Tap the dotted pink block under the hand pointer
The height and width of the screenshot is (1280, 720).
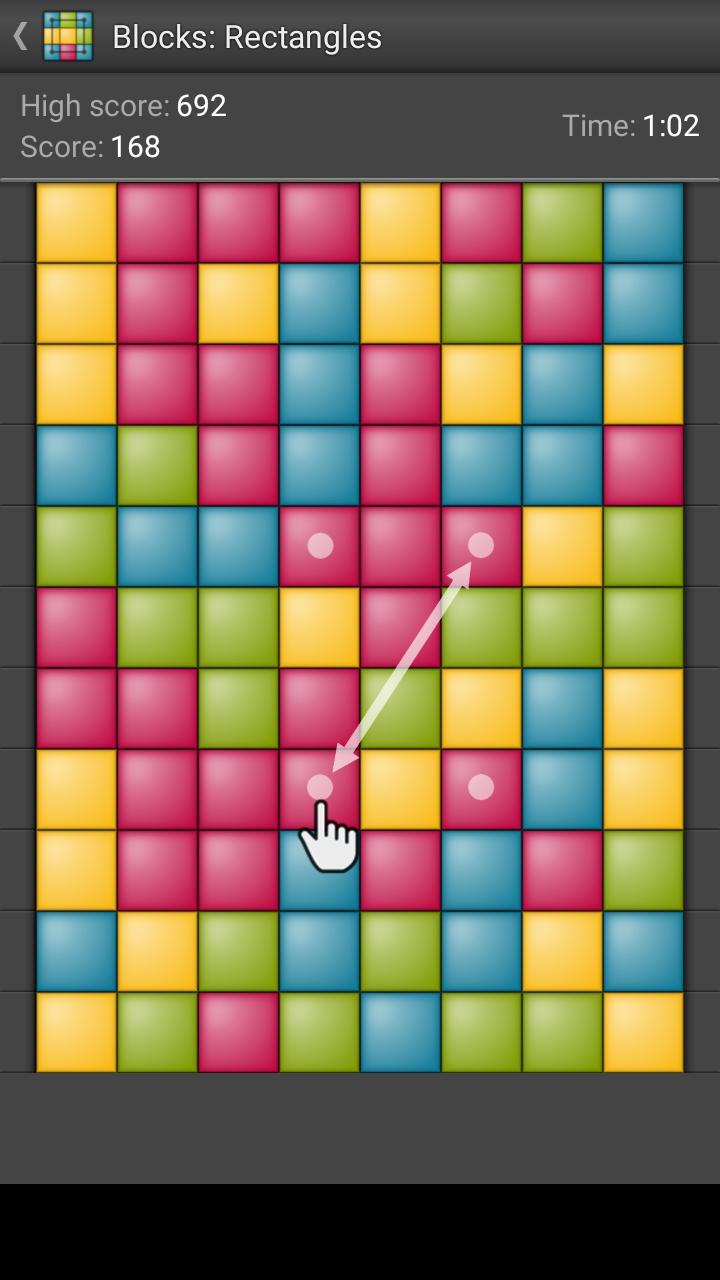pos(319,787)
